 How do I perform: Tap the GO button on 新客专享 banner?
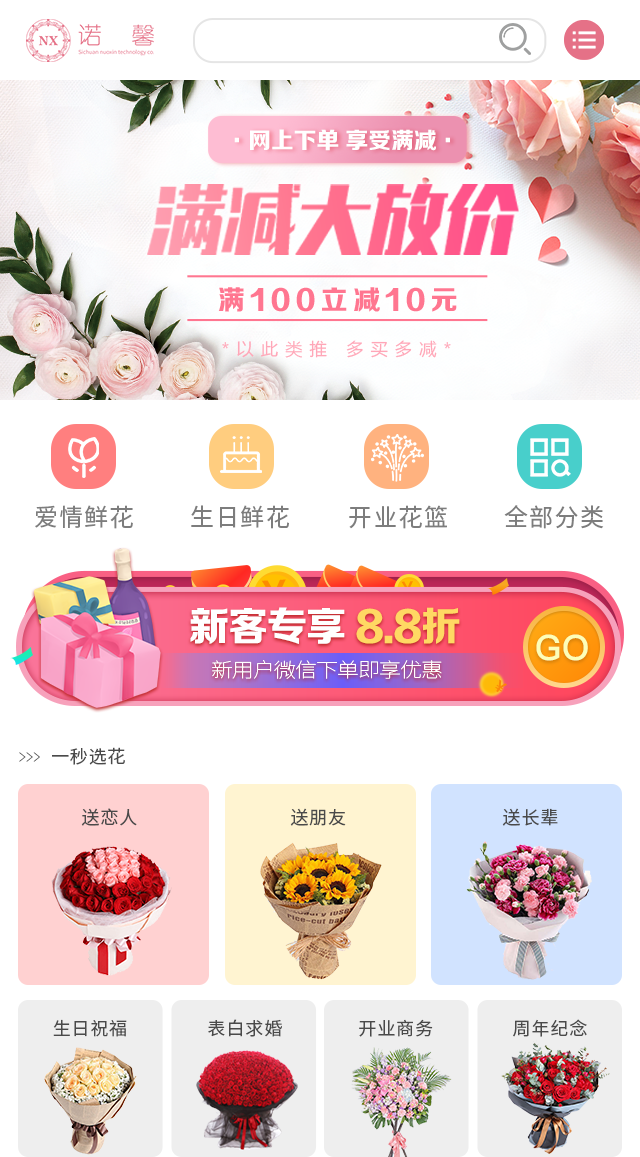pos(563,647)
